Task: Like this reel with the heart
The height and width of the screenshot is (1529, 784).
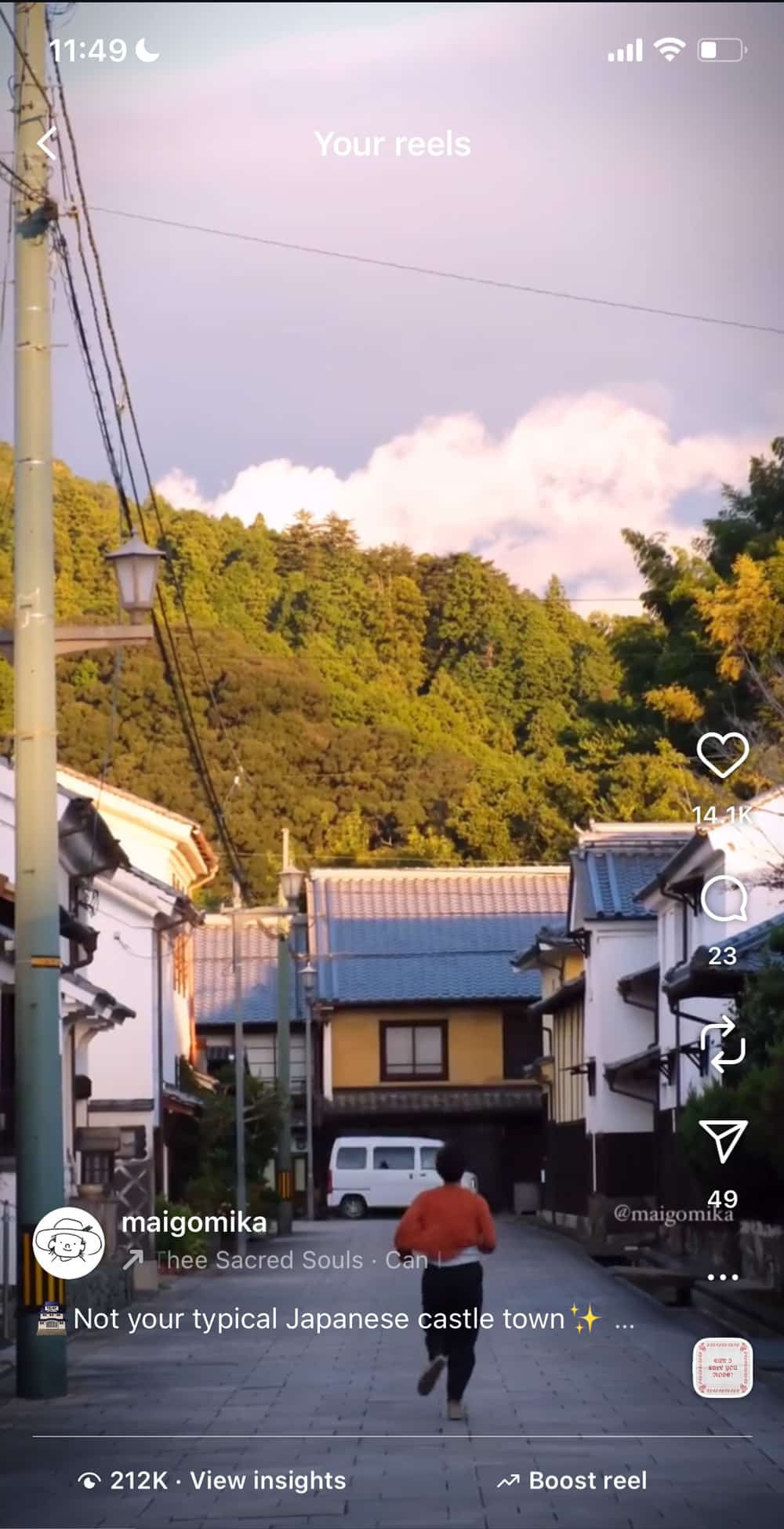Action: coord(722,754)
